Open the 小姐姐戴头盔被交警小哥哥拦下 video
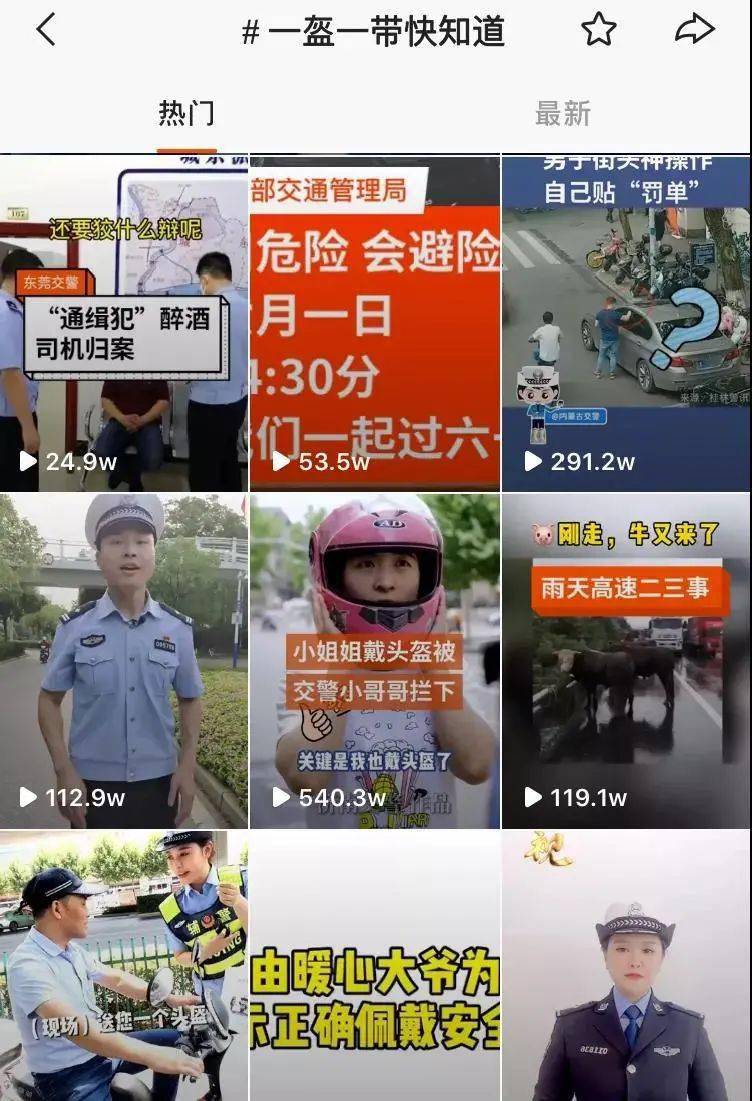The image size is (752, 1101). click(x=375, y=660)
